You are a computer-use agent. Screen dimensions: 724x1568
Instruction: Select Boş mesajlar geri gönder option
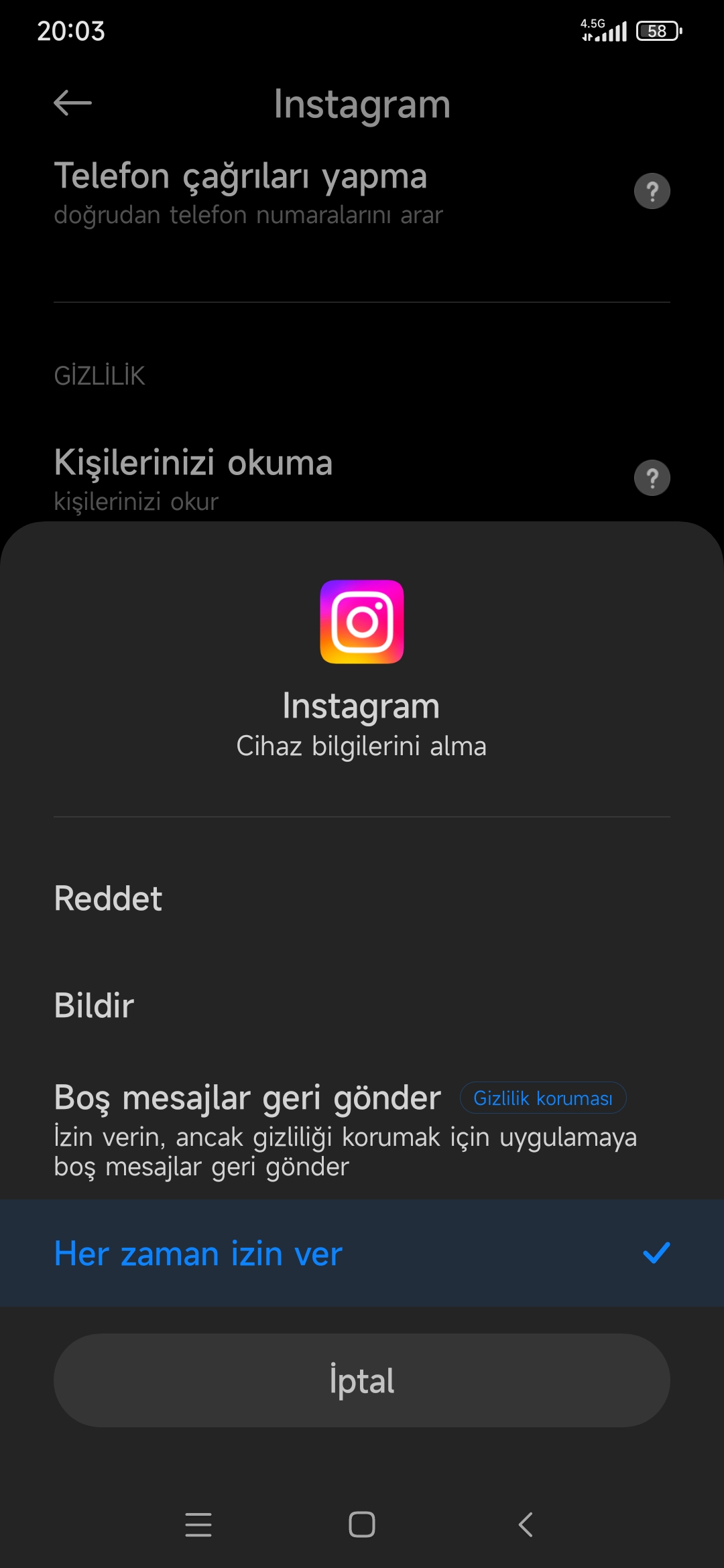(362, 1130)
